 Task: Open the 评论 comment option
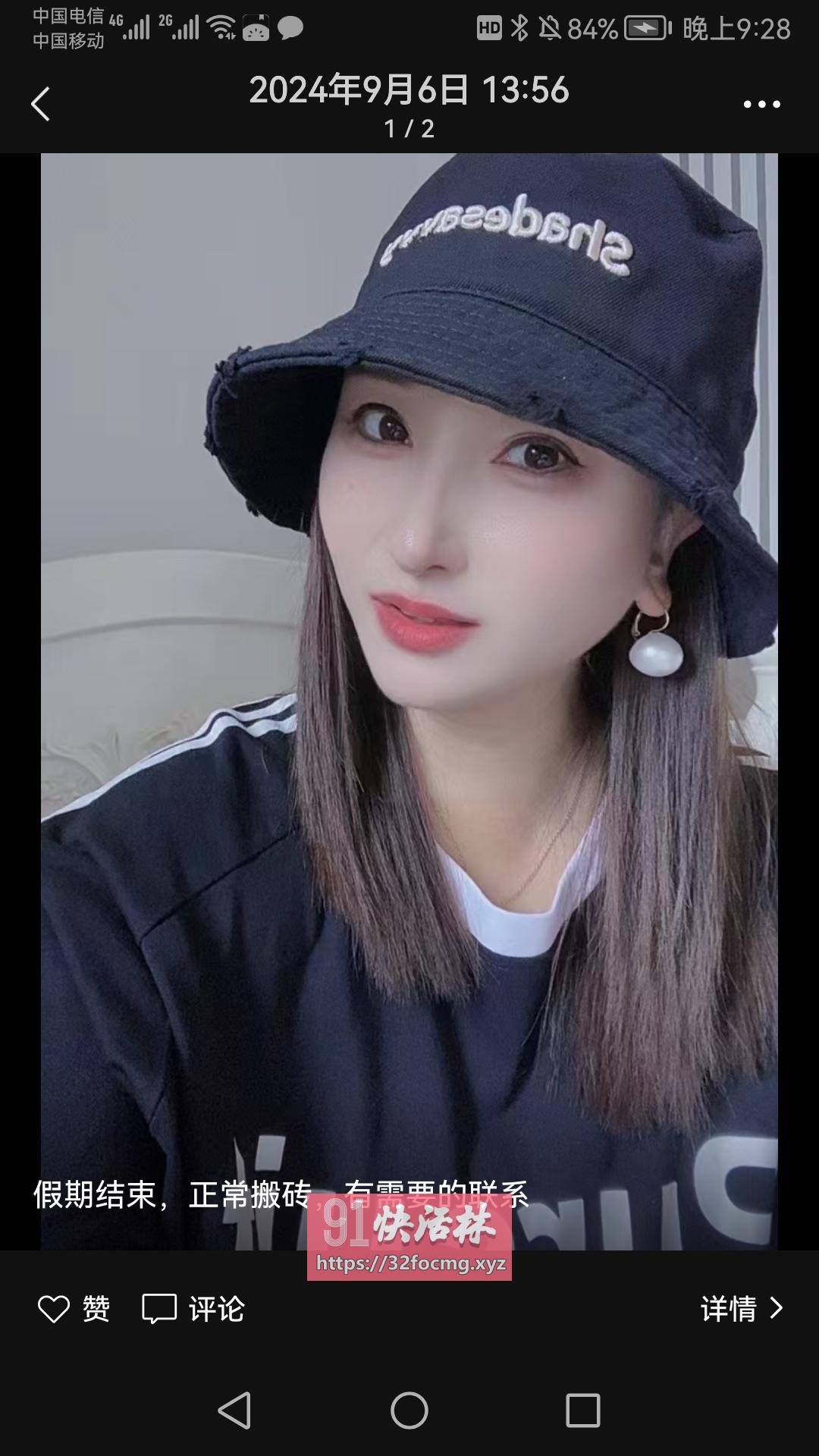pos(193,1309)
